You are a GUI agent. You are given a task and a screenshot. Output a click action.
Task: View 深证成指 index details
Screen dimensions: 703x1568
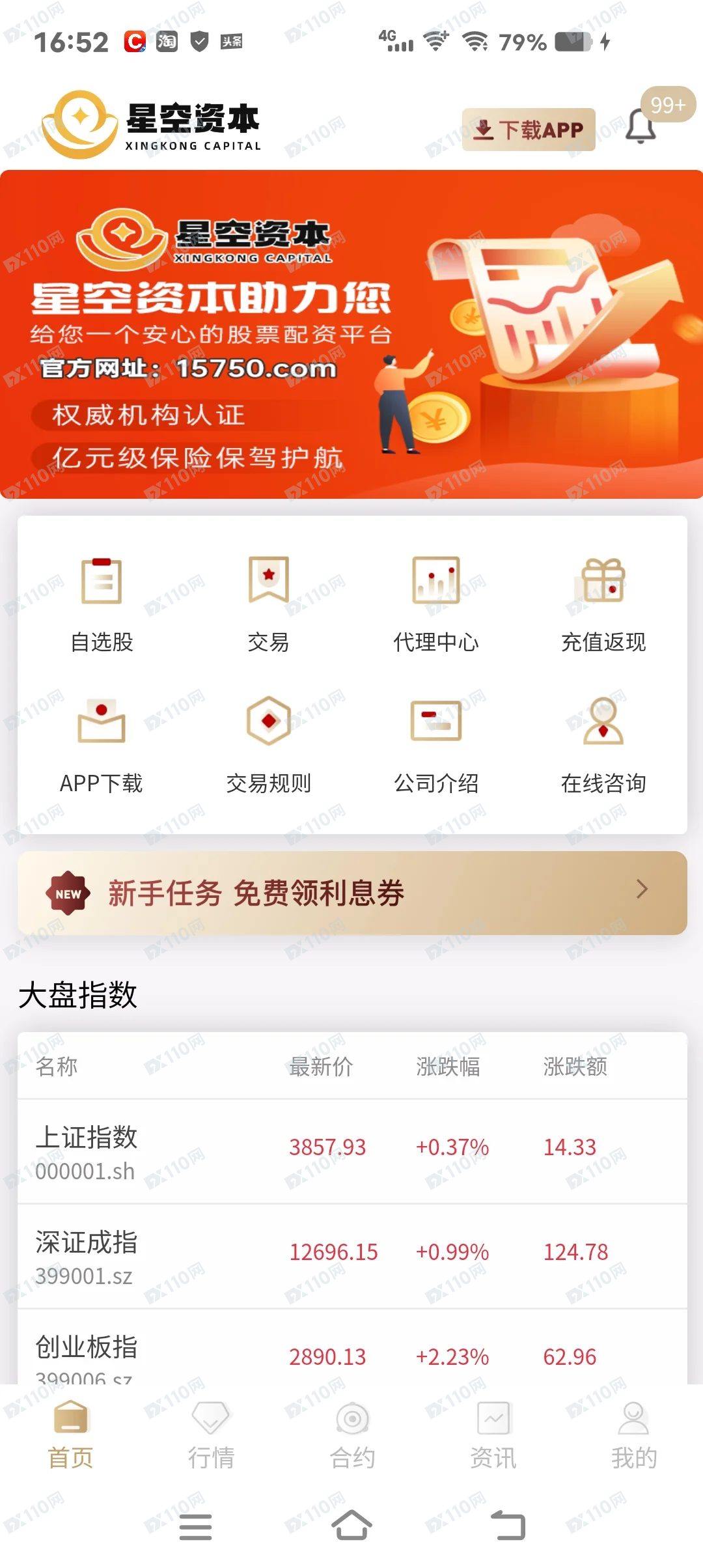tap(352, 1256)
